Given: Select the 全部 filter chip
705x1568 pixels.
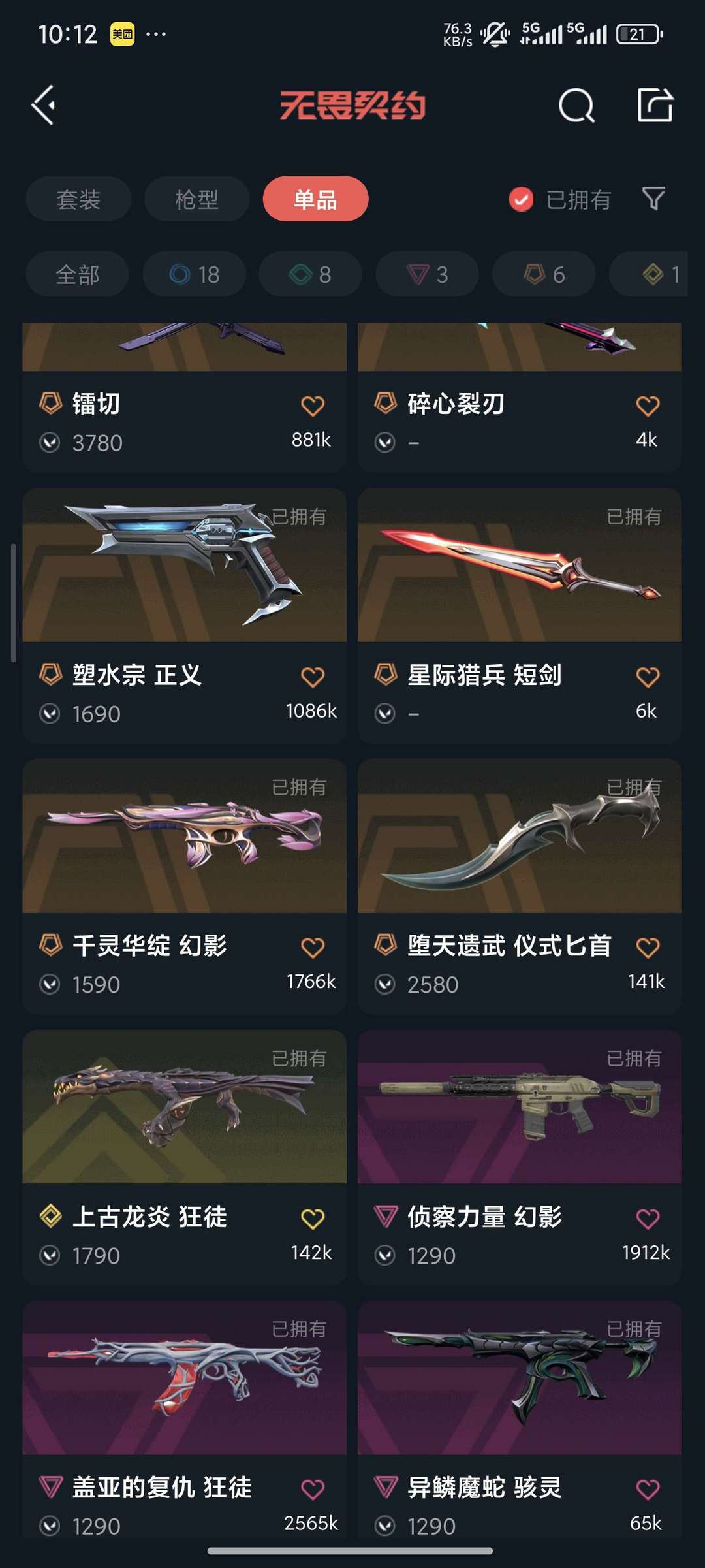Looking at the screenshot, I should (78, 274).
